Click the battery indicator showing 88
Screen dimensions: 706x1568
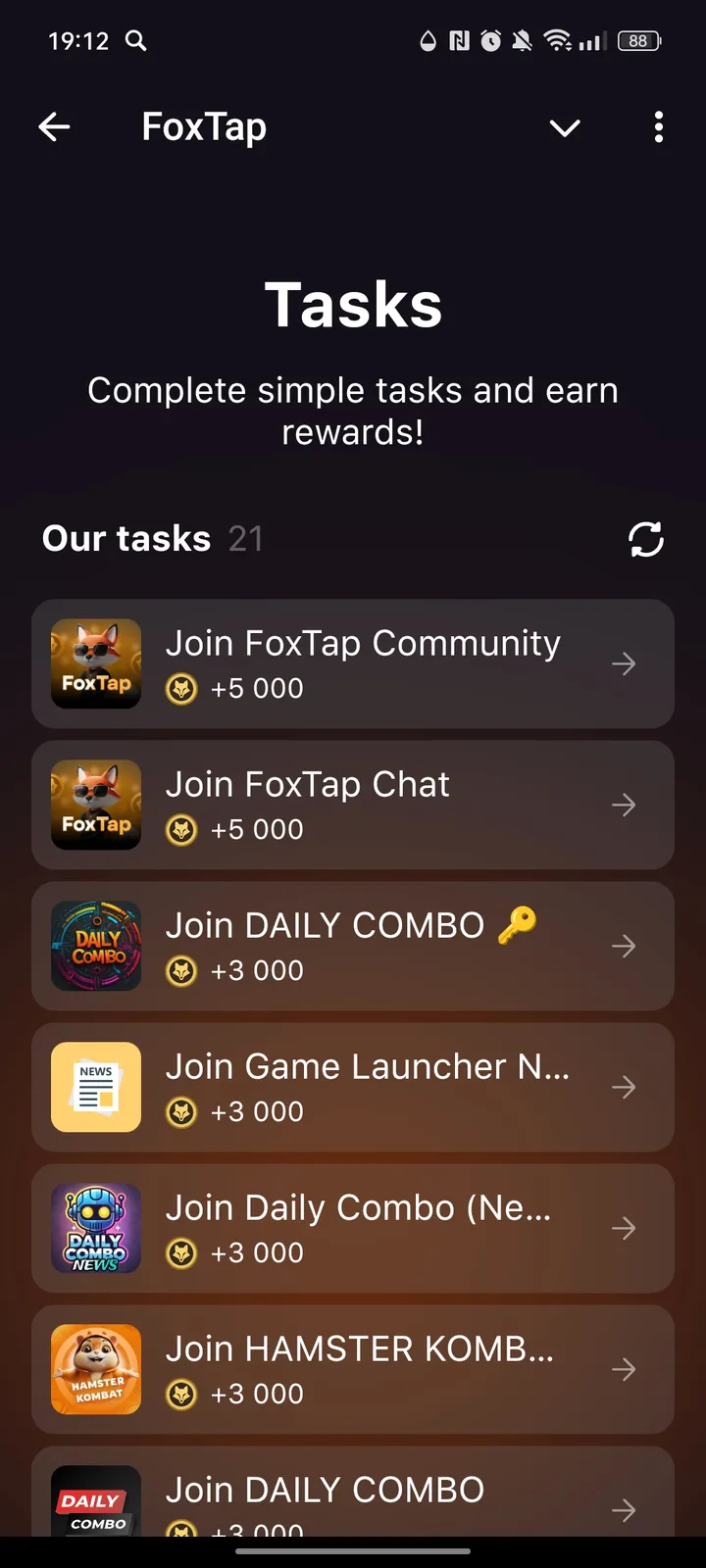[x=637, y=41]
